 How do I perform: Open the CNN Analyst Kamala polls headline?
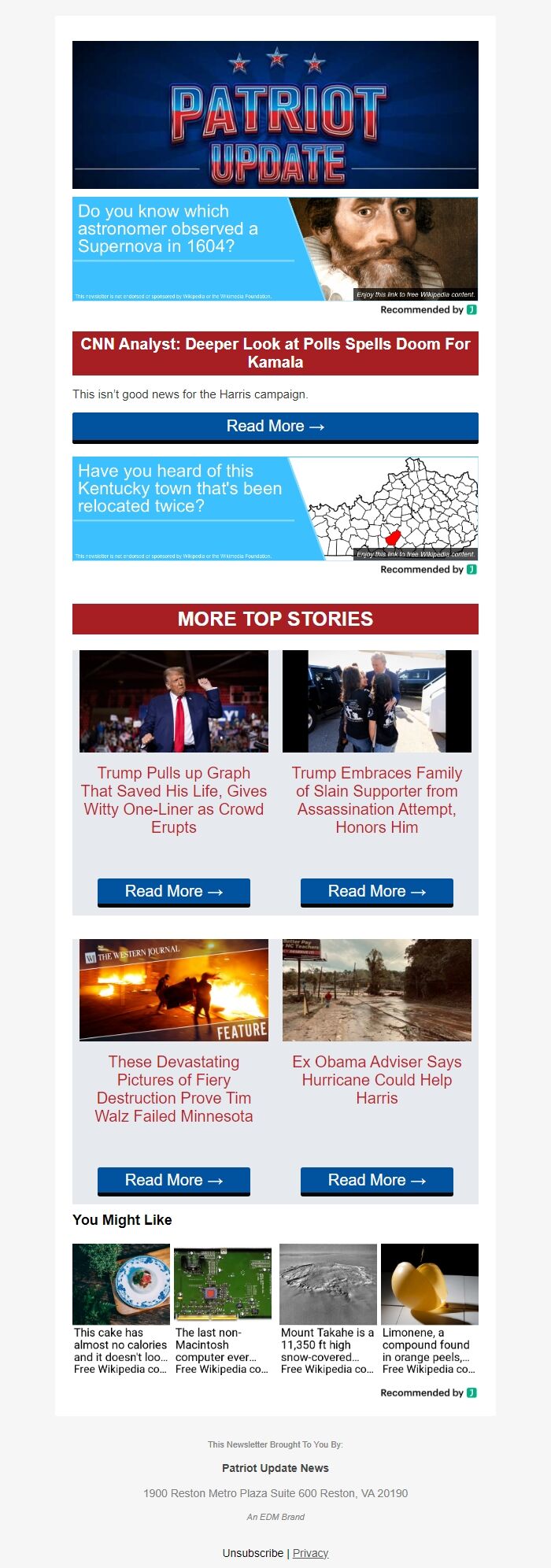coord(275,353)
